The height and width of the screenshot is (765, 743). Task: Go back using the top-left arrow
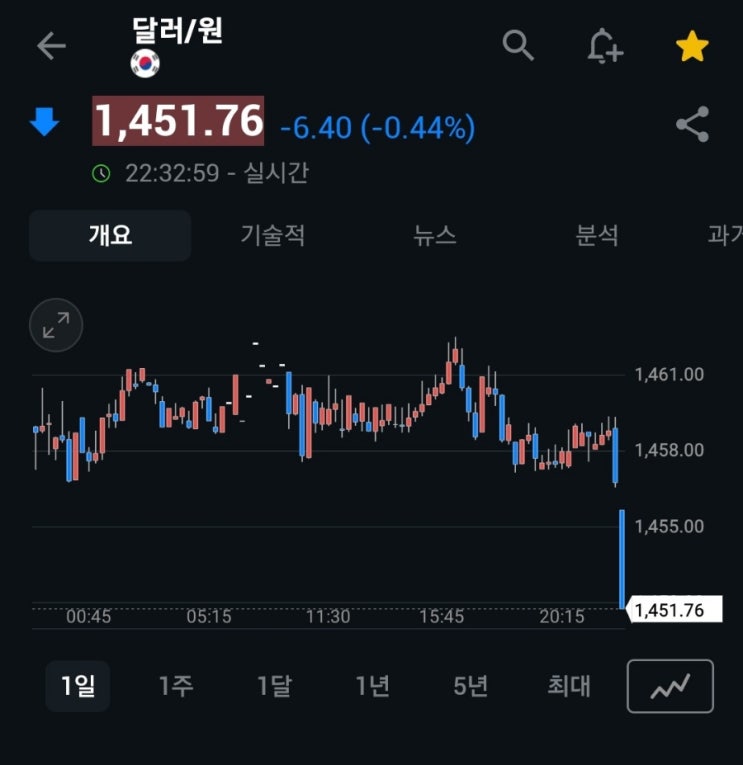click(51, 46)
